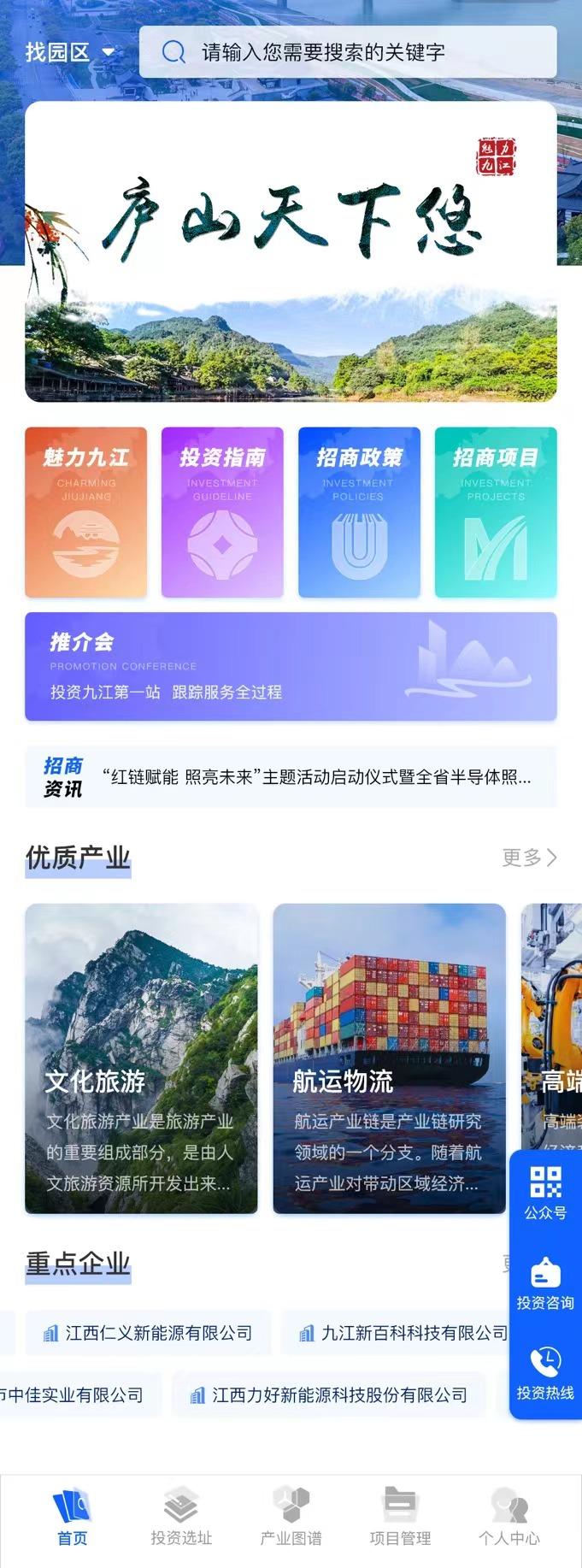Open the 投资指南 tile

coord(222,512)
